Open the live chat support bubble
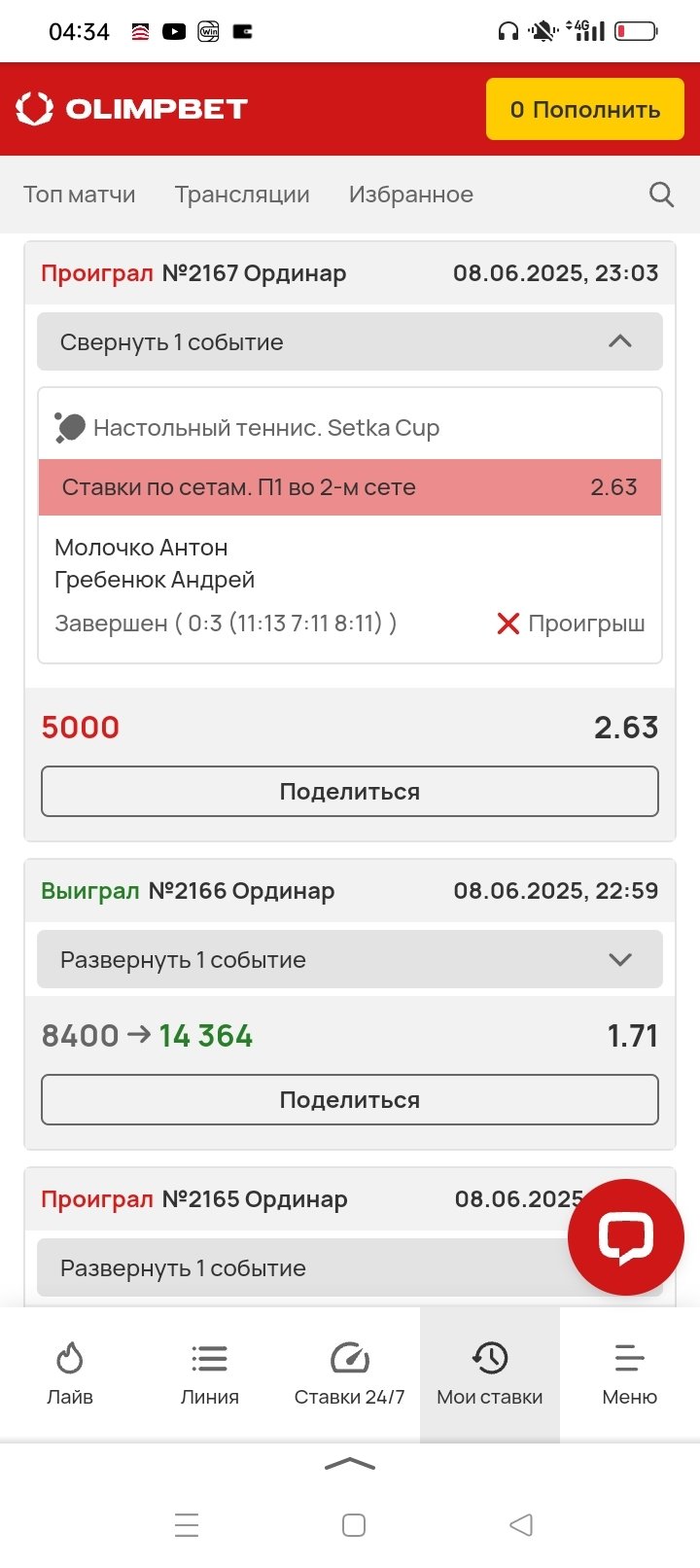 625,1237
